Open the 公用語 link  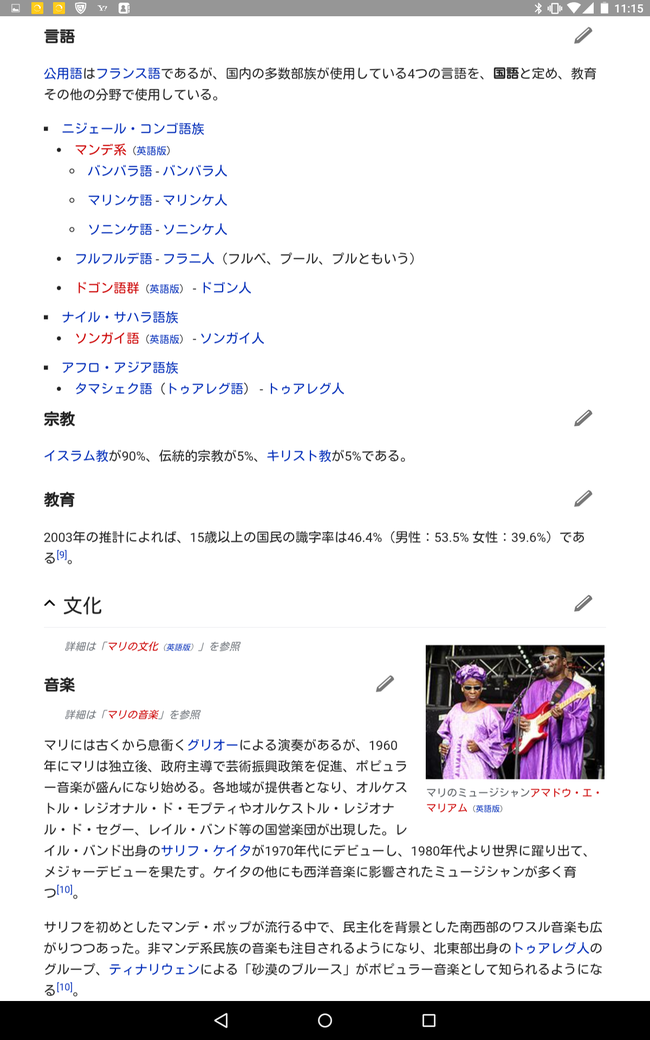pyautogui.click(x=63, y=74)
